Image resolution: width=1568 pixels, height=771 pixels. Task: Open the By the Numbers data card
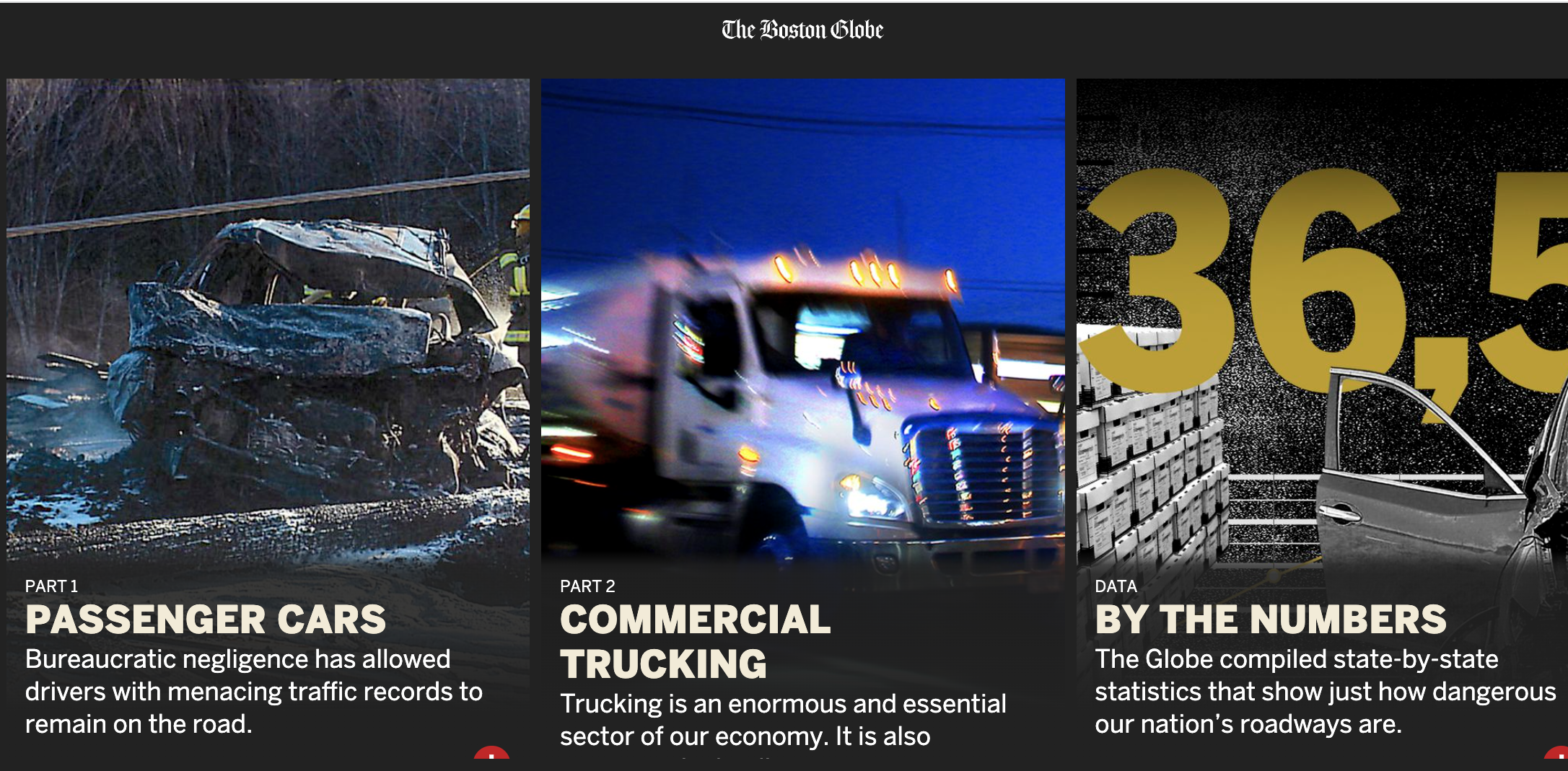tap(1270, 620)
